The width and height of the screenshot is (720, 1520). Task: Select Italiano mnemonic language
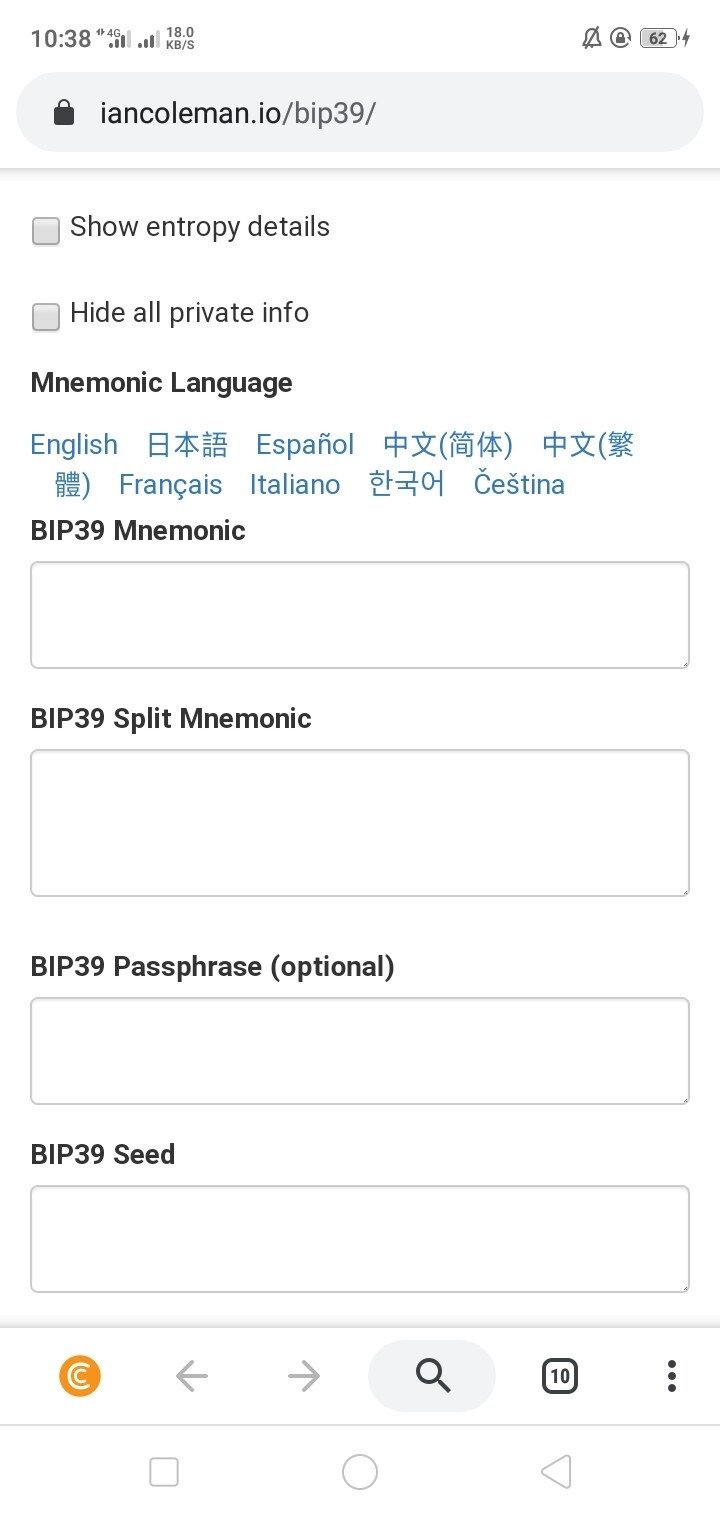click(295, 484)
